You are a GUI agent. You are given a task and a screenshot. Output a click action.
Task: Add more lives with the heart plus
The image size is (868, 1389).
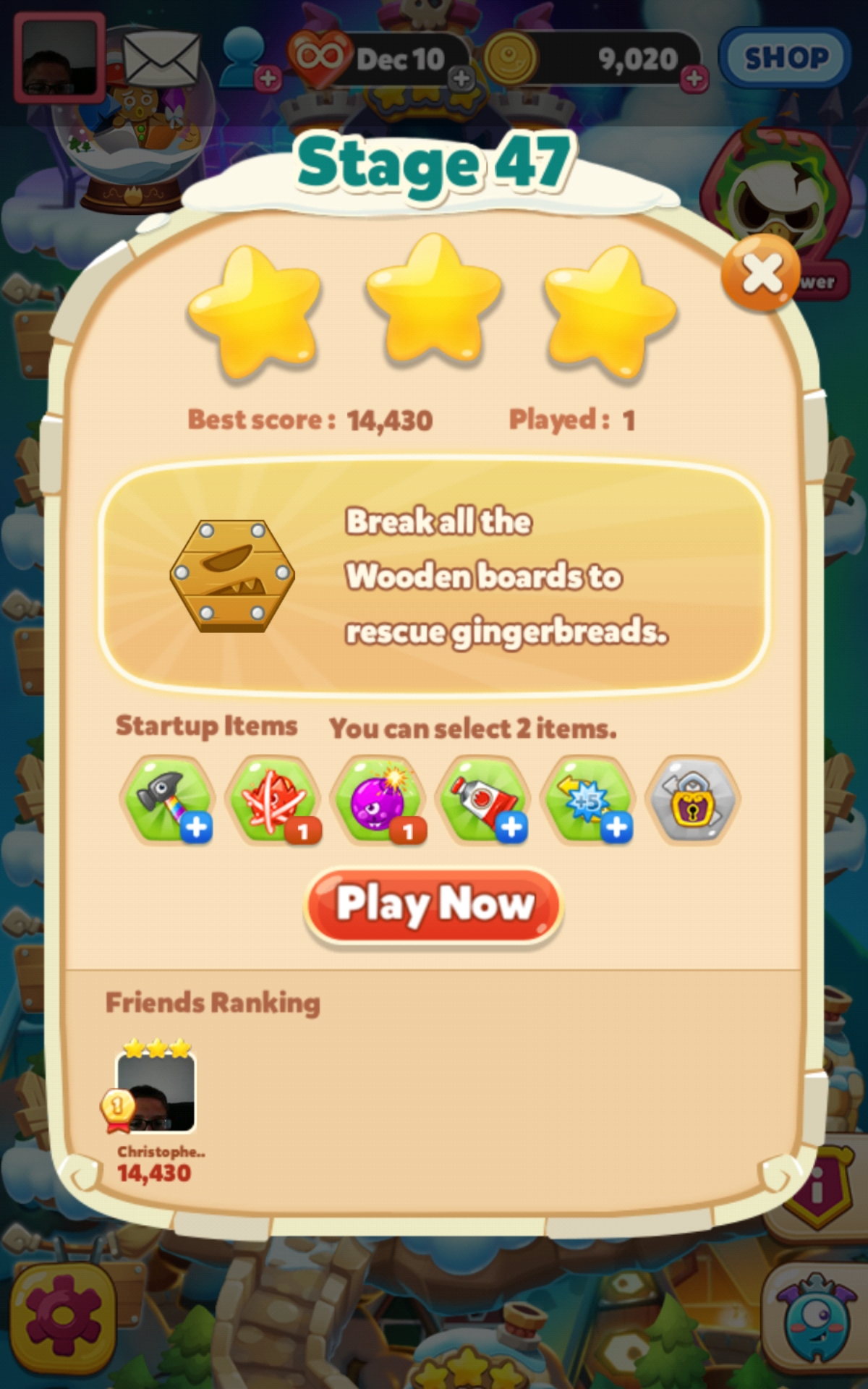[461, 78]
